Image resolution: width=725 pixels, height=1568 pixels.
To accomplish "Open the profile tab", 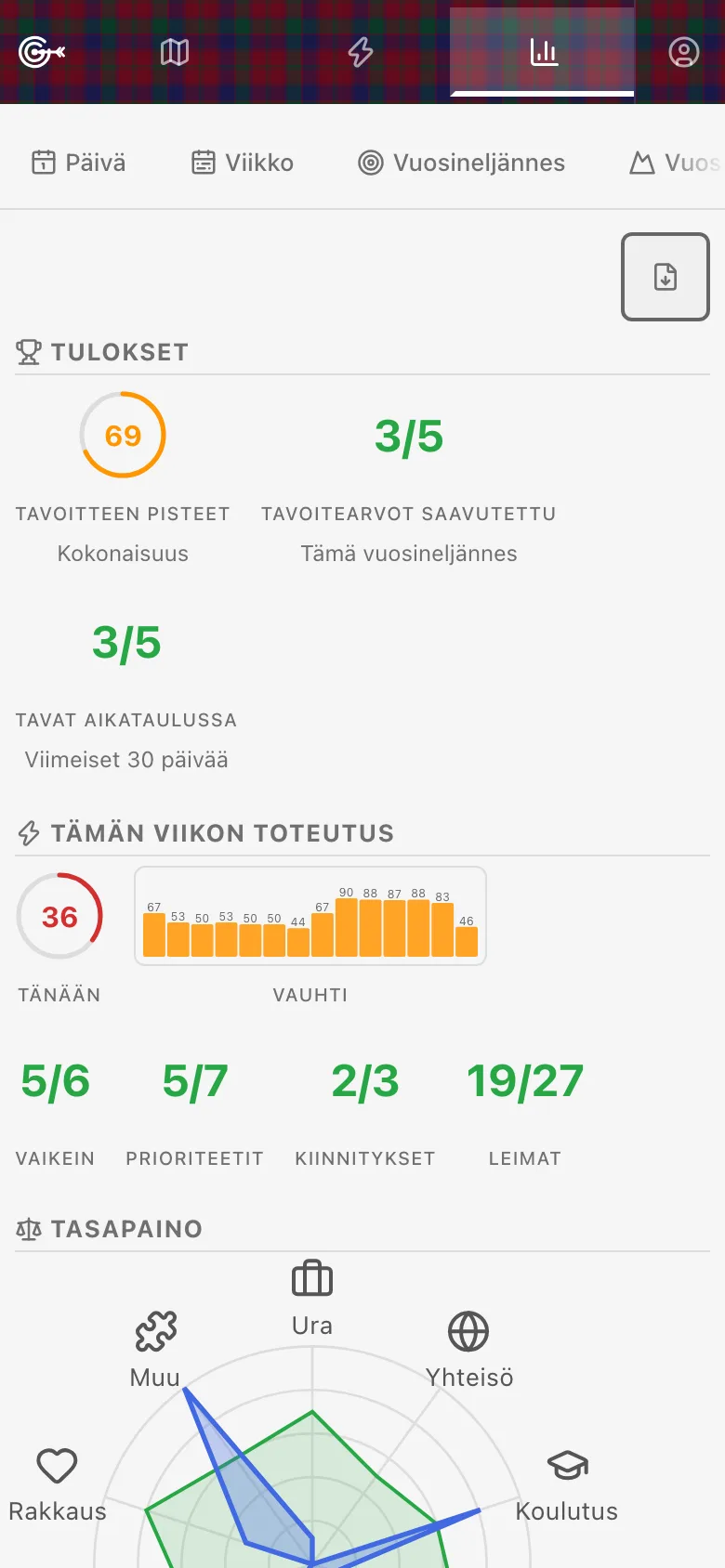I will [x=683, y=52].
